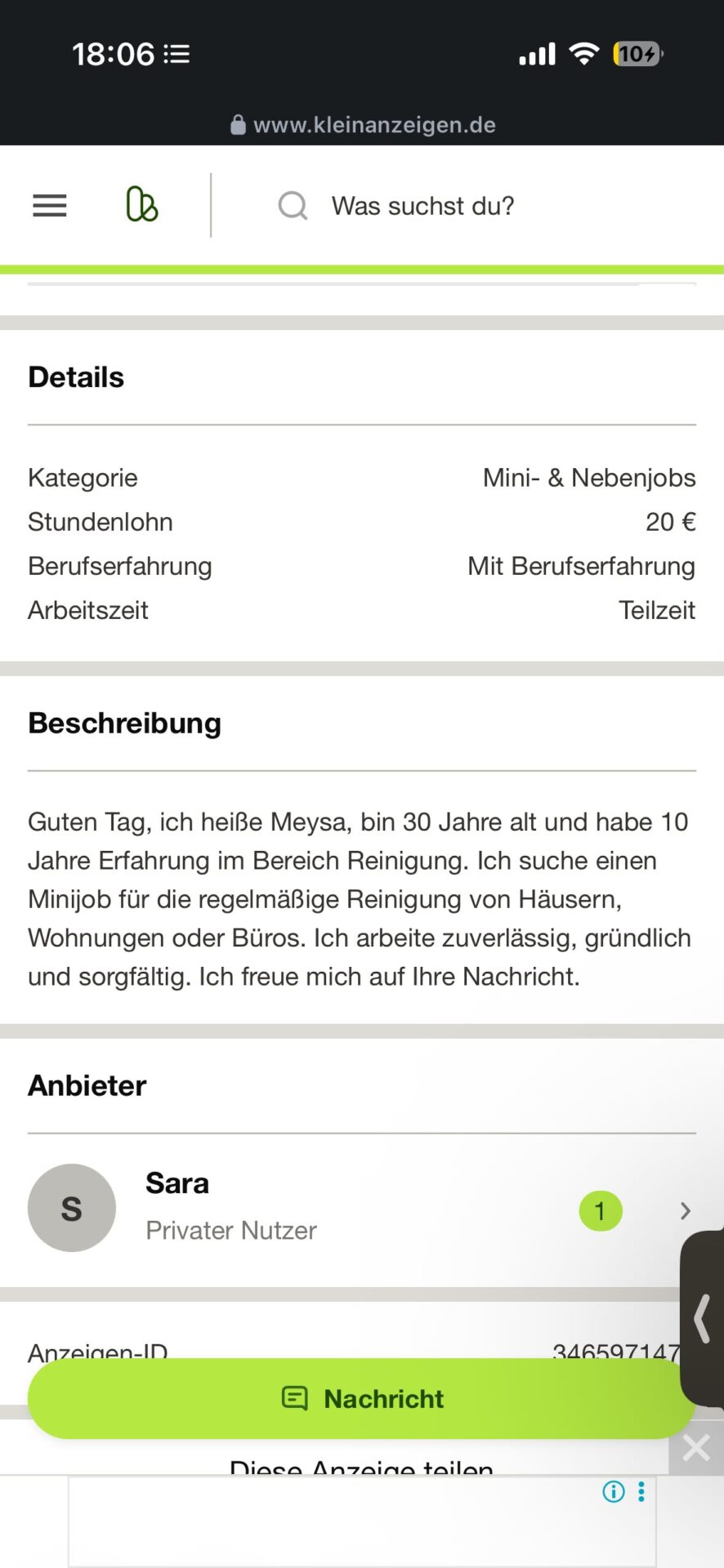Tap the website address bar

pos(363,125)
